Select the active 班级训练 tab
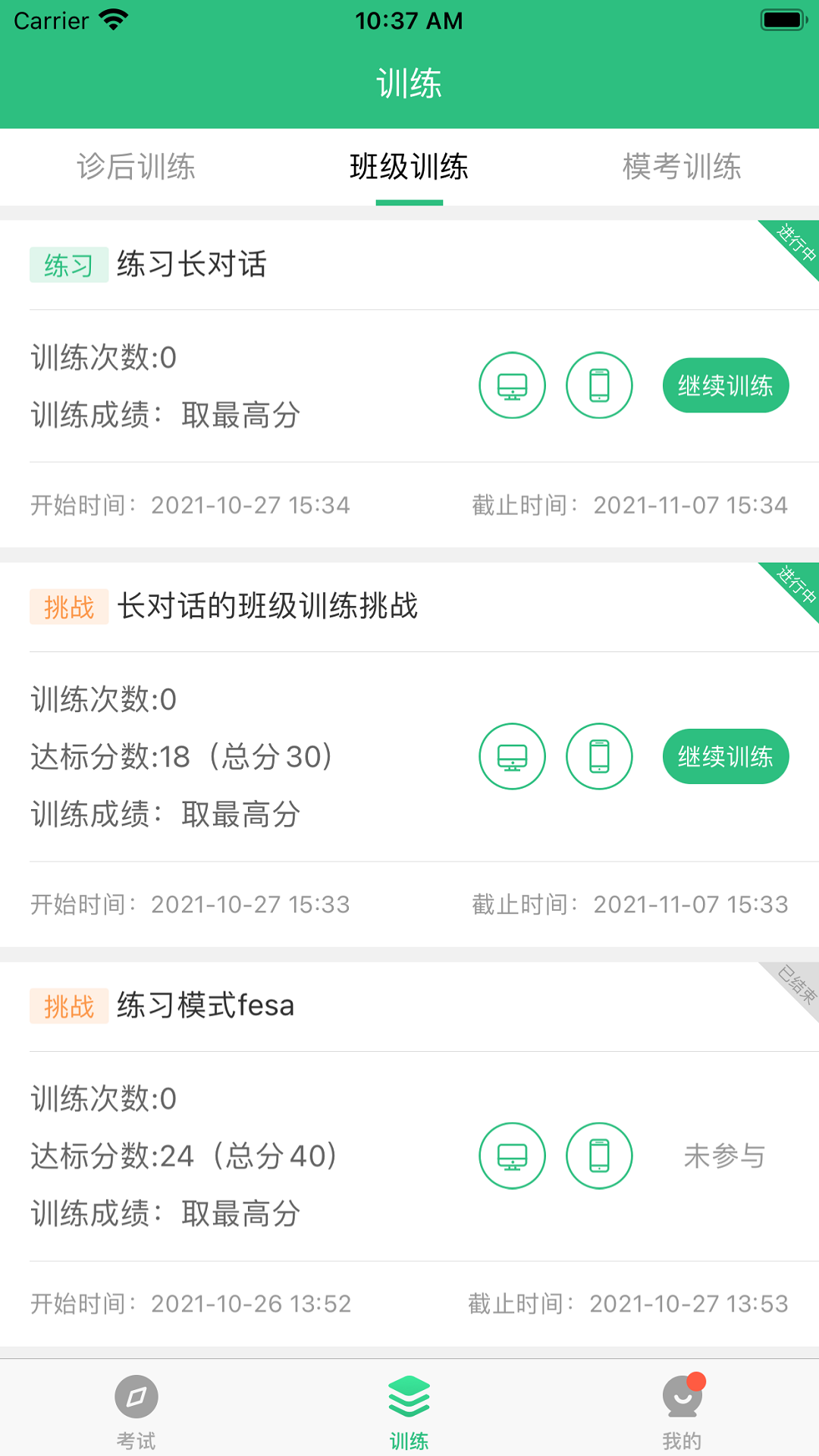 click(409, 168)
